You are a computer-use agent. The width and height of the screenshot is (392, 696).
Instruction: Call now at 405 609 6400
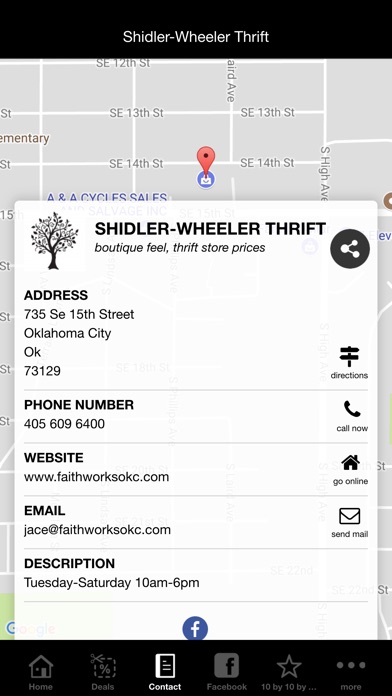point(352,416)
